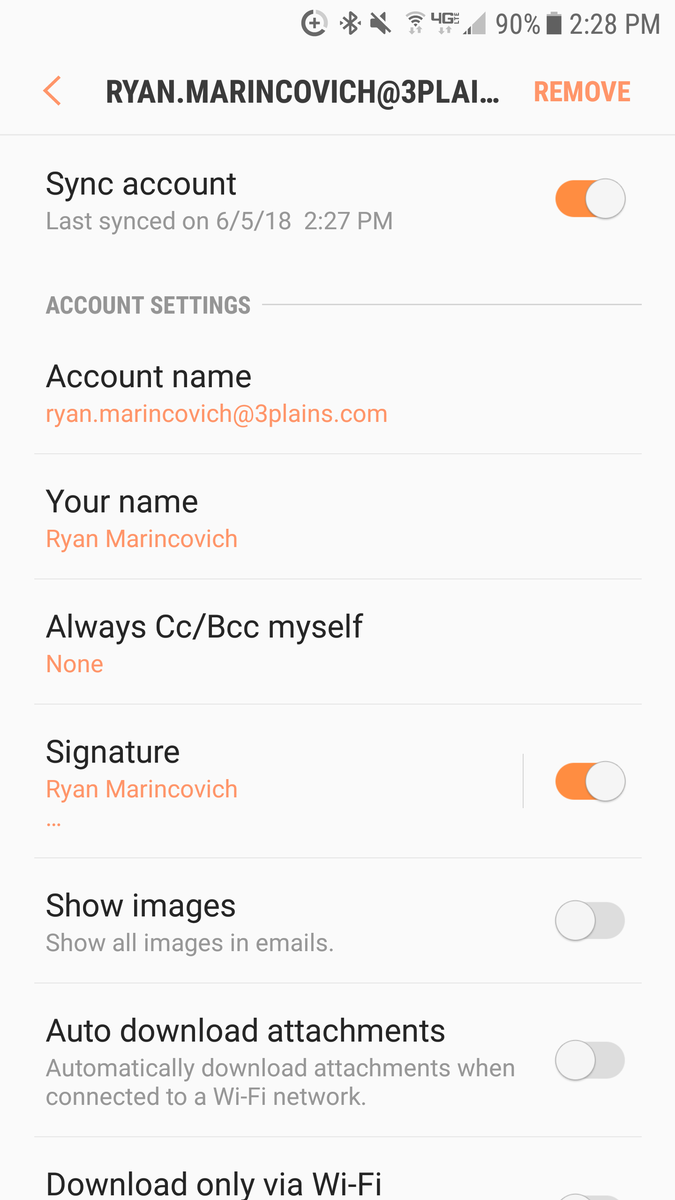675x1200 pixels.
Task: Tap REMOVE to delete this account
Action: (x=582, y=92)
